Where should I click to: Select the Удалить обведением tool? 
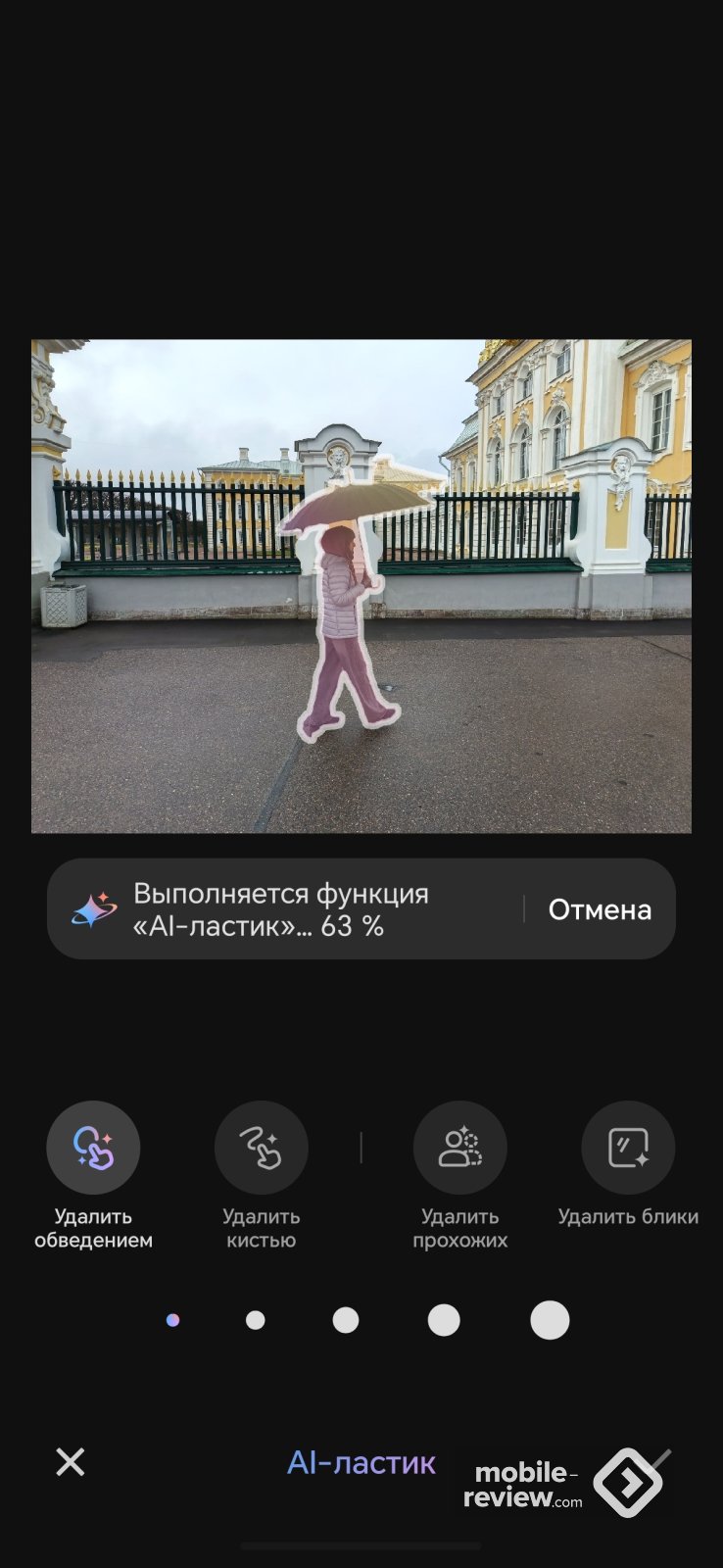[x=93, y=1148]
